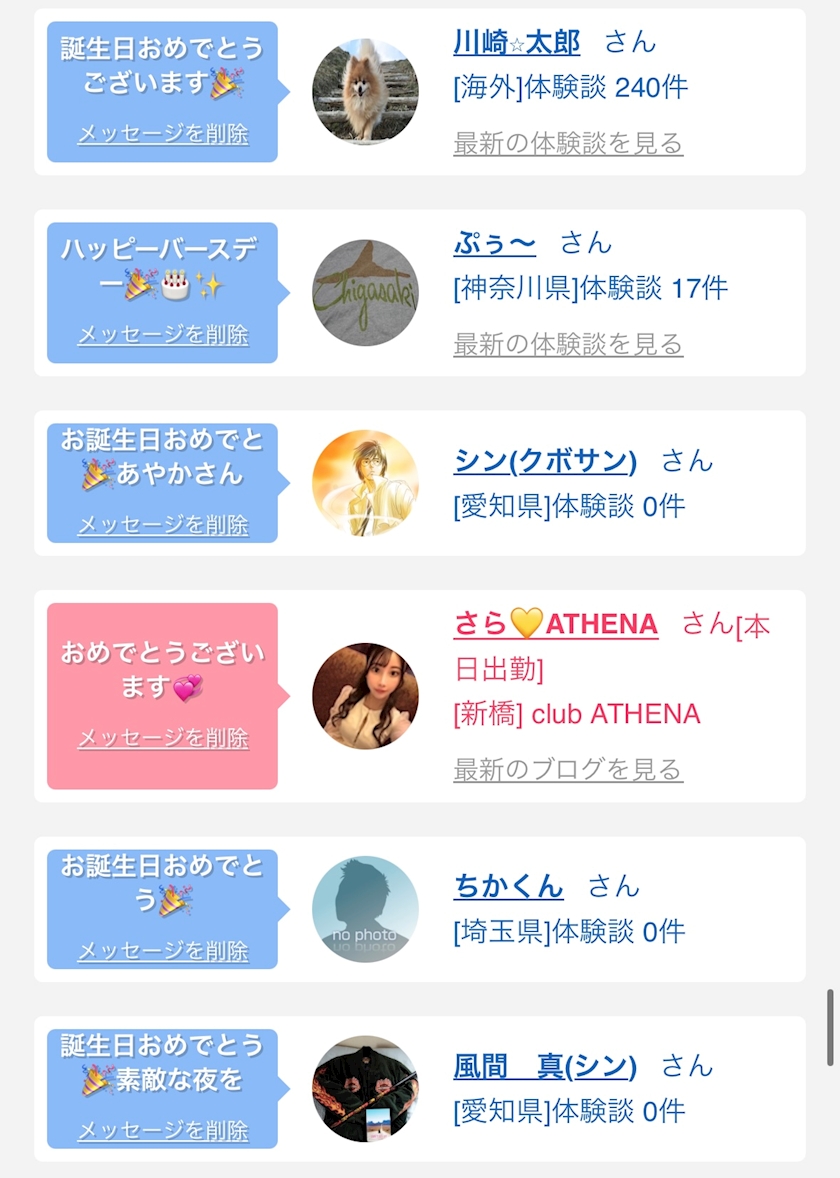
Task: View ぷぅ〜's latest 体験談
Action: click(x=568, y=345)
